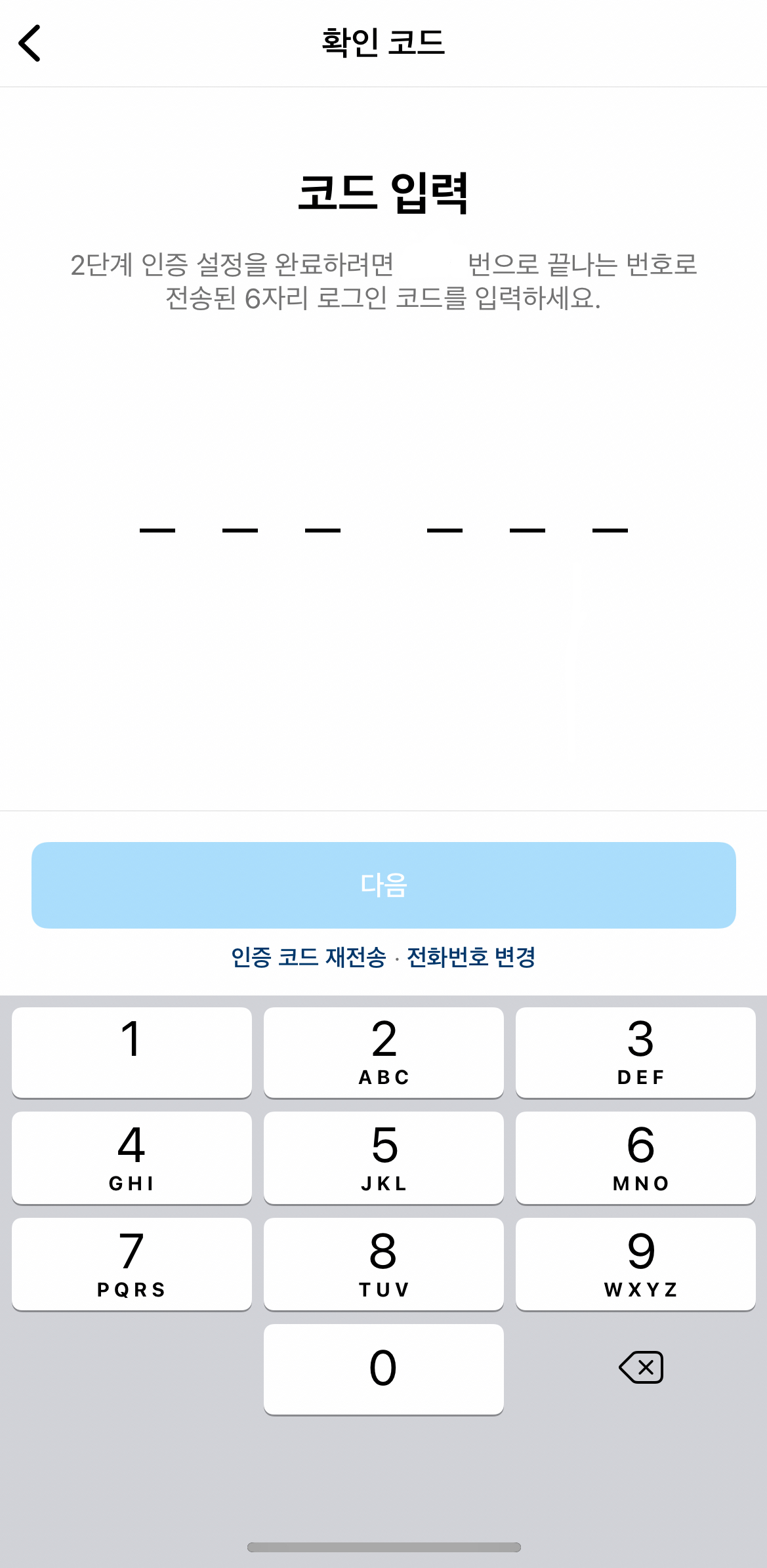Tap the first code entry dash
This screenshot has width=767, height=1568.
[156, 529]
